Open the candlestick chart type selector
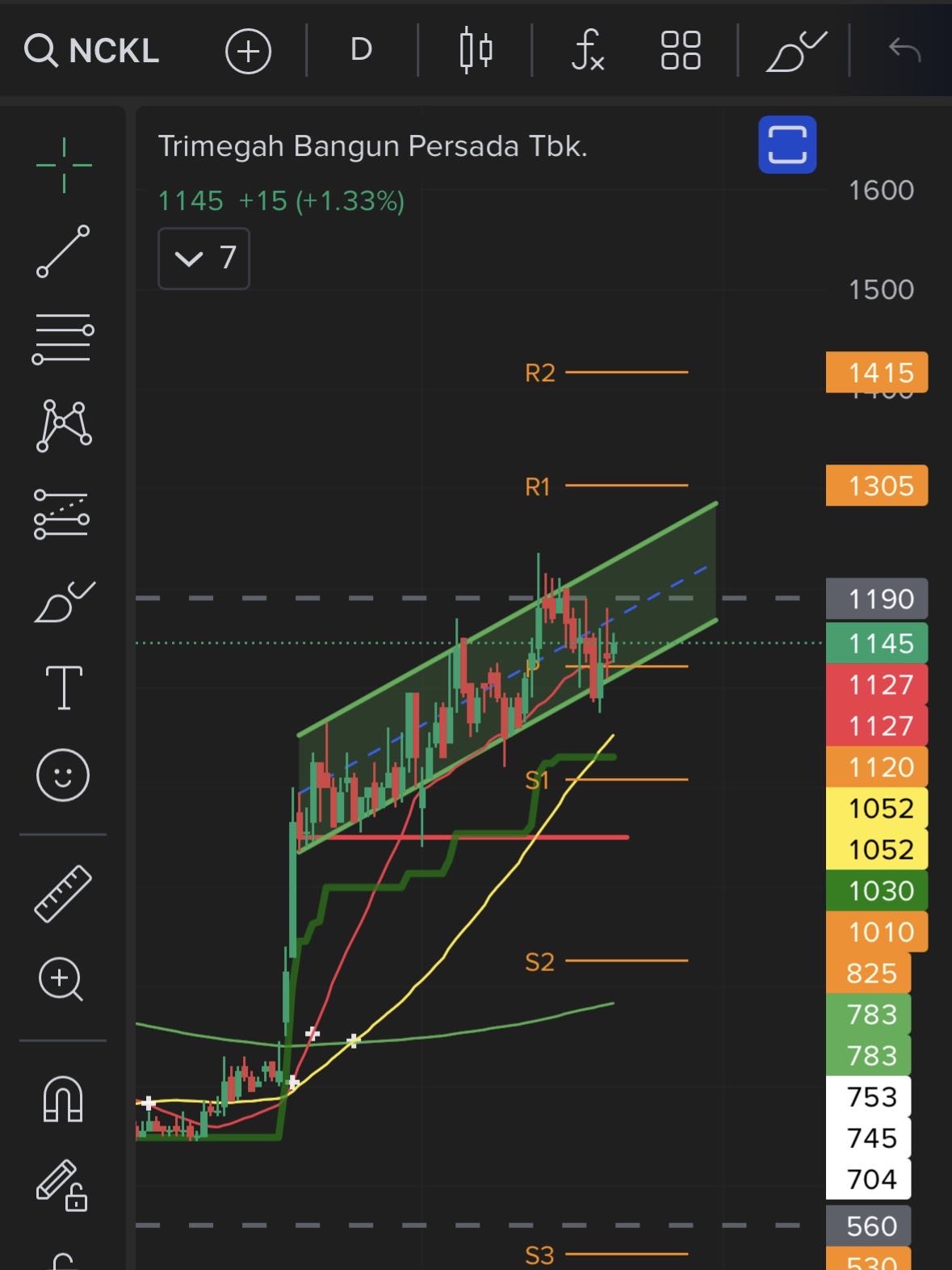 (x=476, y=50)
